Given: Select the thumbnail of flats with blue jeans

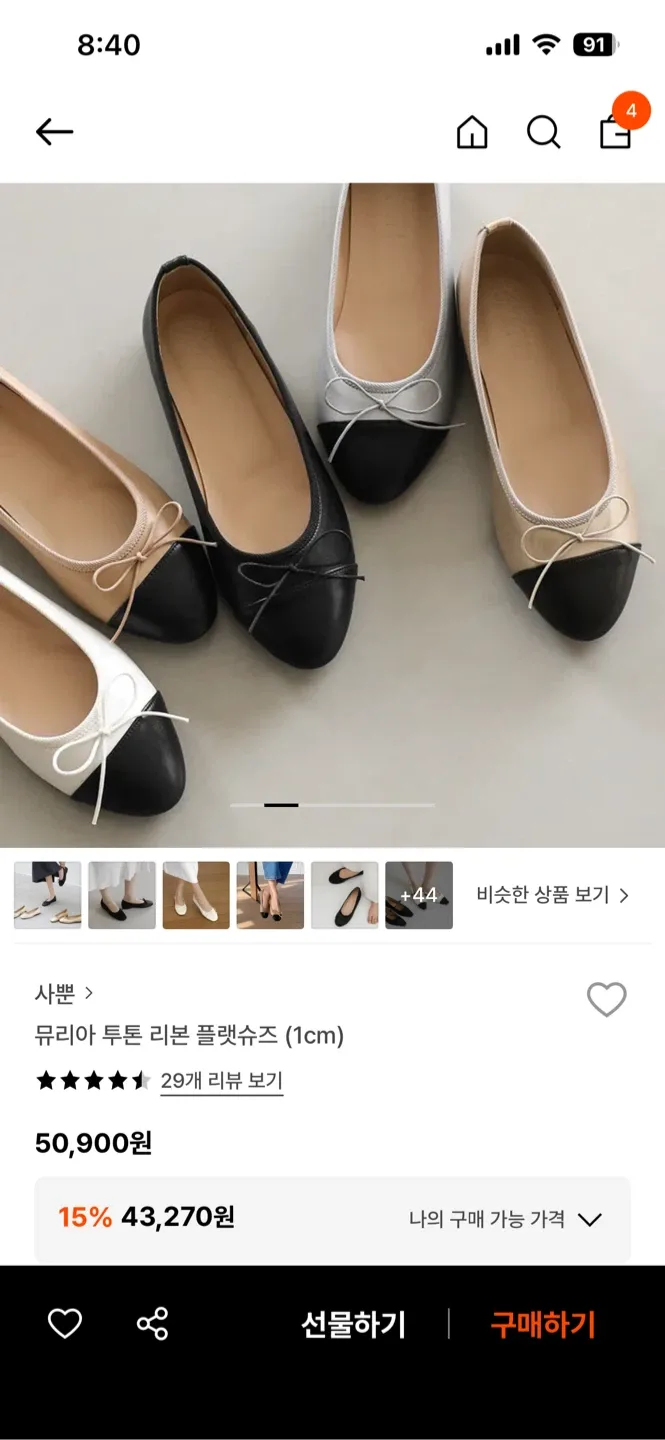Looking at the screenshot, I should click(270, 895).
